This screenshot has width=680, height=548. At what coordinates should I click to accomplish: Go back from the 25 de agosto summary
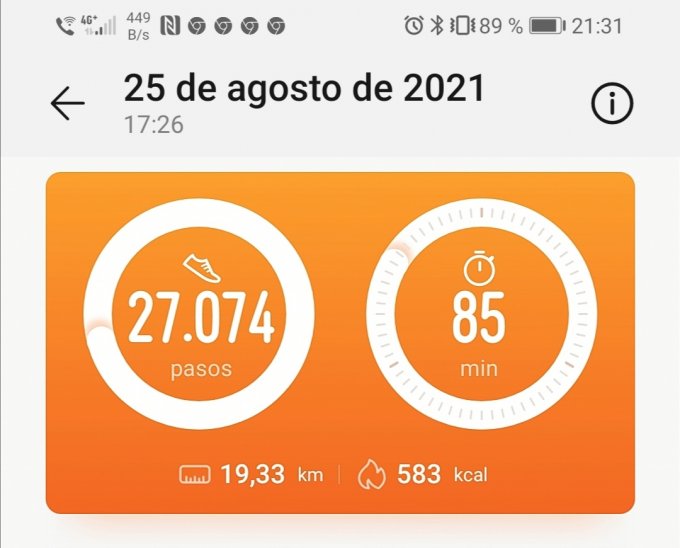67,103
